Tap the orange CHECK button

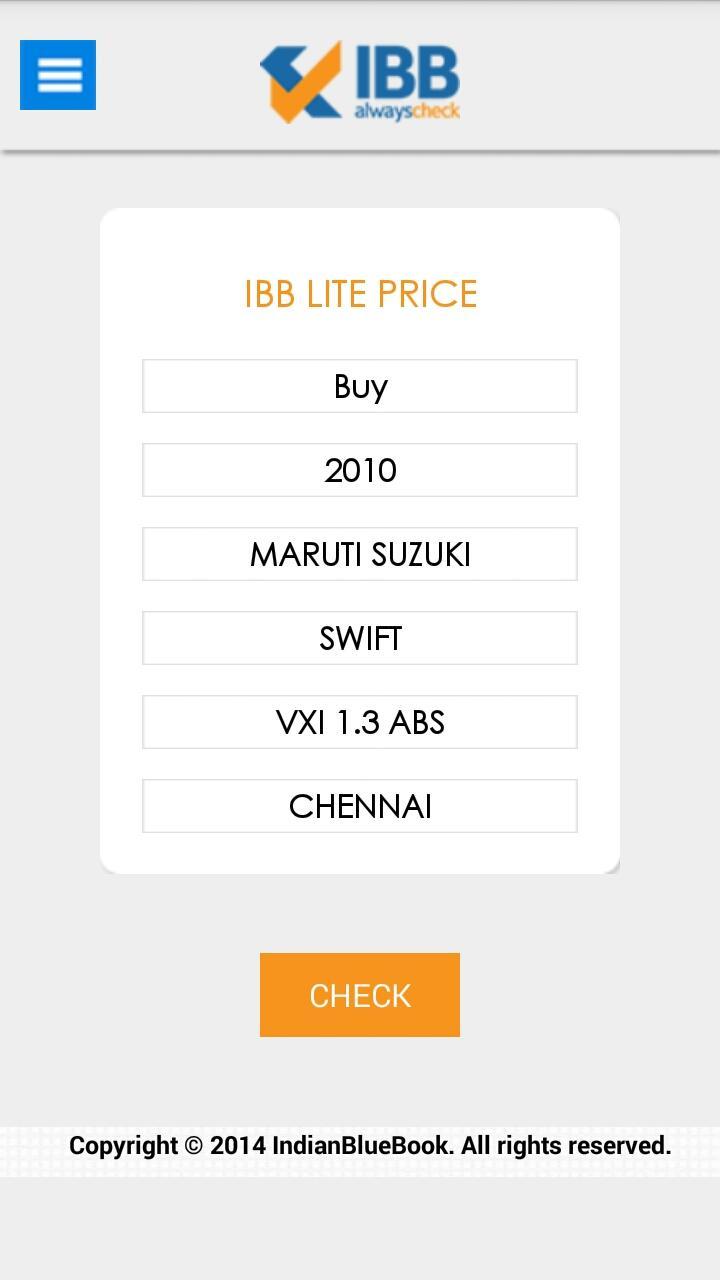(x=360, y=995)
